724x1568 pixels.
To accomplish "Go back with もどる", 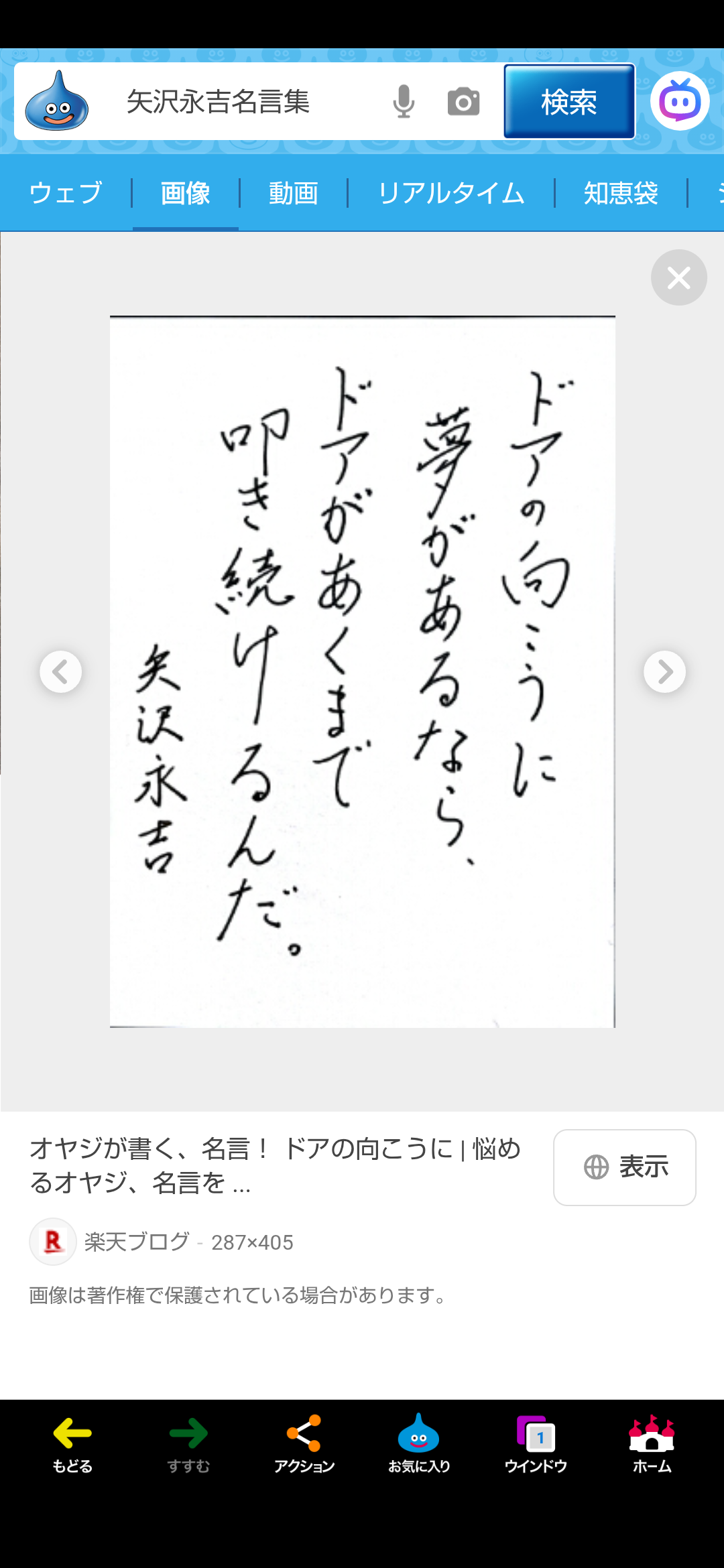I will 72,1444.
